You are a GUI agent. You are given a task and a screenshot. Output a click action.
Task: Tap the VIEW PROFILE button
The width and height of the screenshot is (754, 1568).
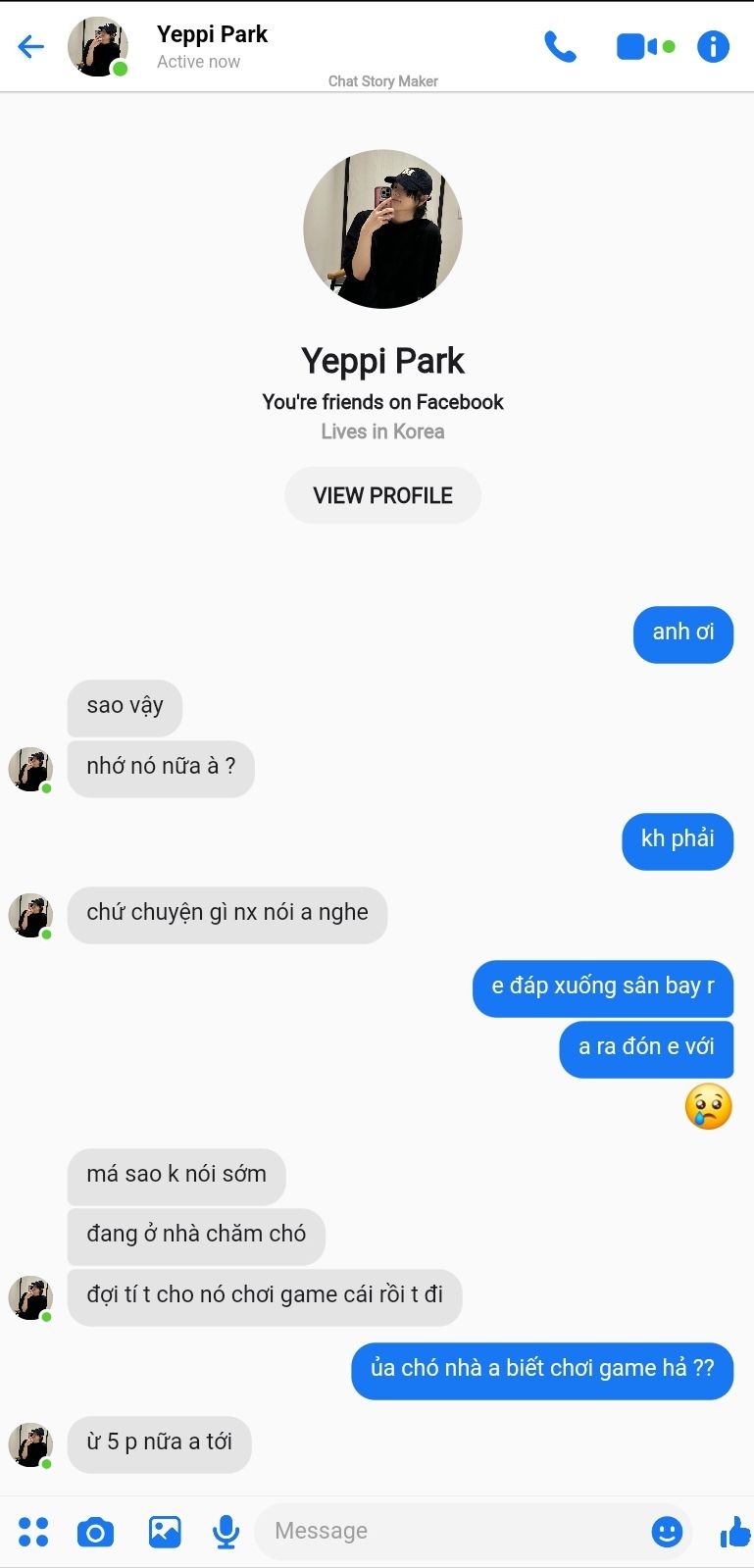(x=382, y=495)
